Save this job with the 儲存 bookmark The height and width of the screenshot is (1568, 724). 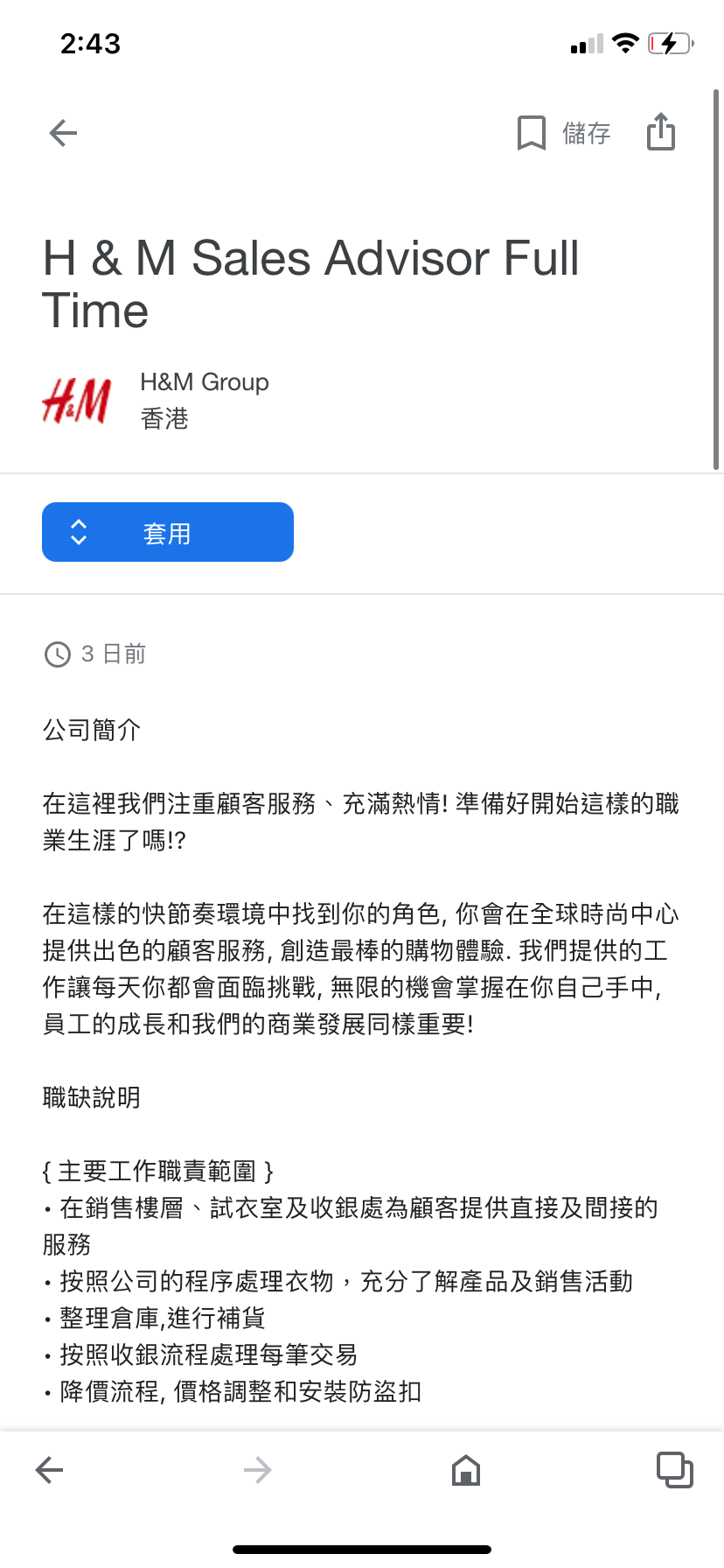point(563,133)
